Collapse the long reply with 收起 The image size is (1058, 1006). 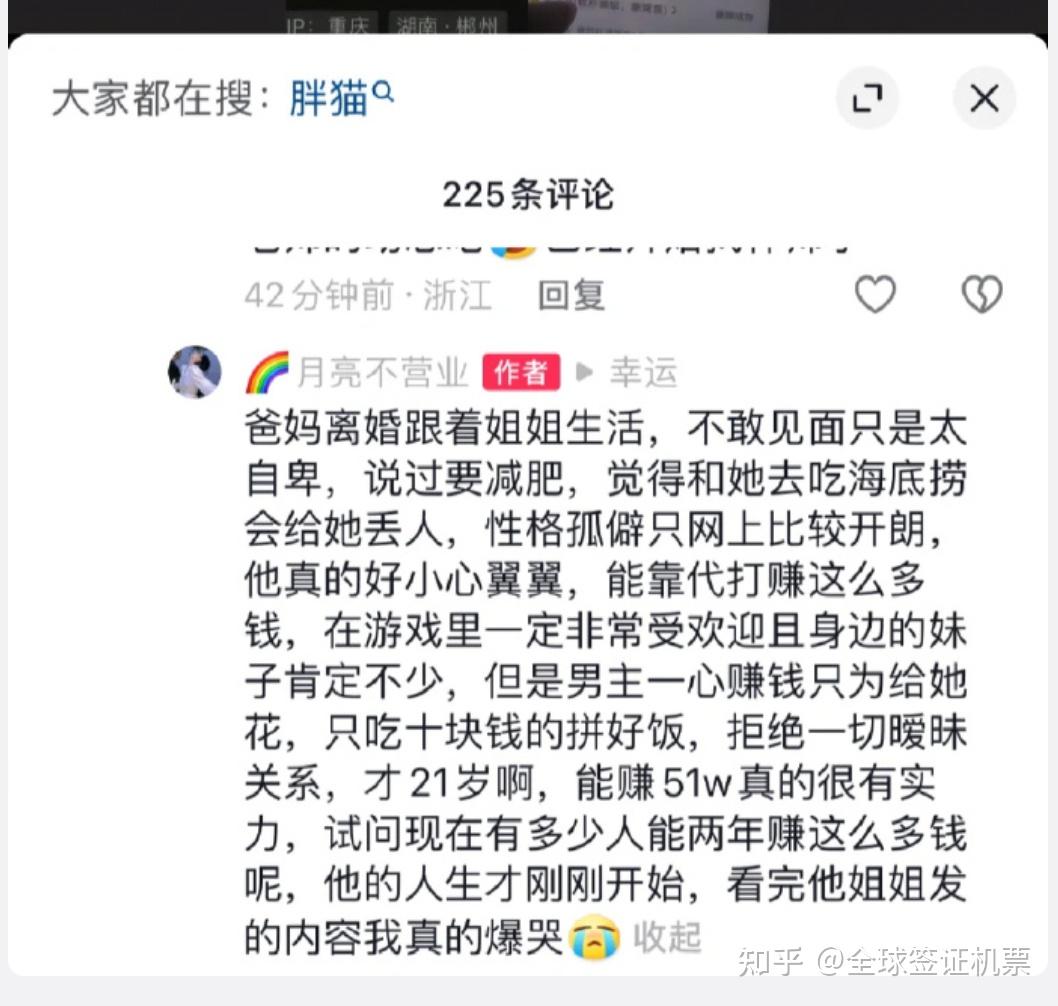(667, 937)
